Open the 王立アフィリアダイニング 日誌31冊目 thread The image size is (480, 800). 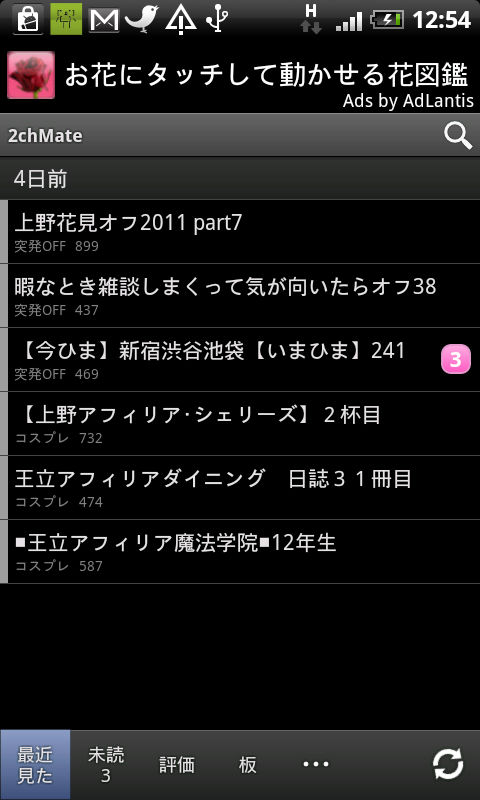(240, 488)
